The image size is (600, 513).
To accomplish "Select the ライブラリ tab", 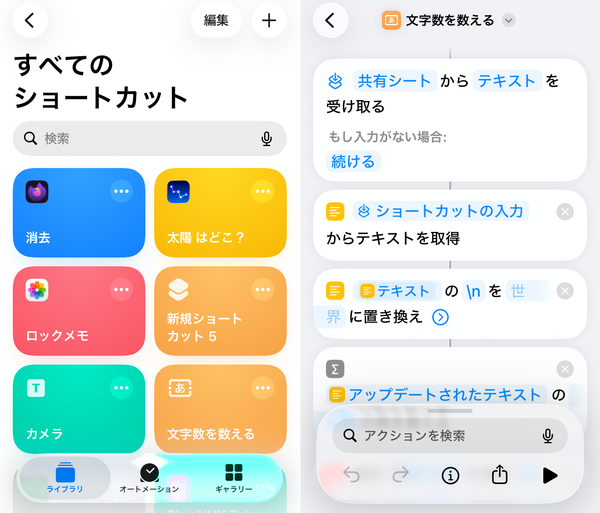I will (65, 478).
